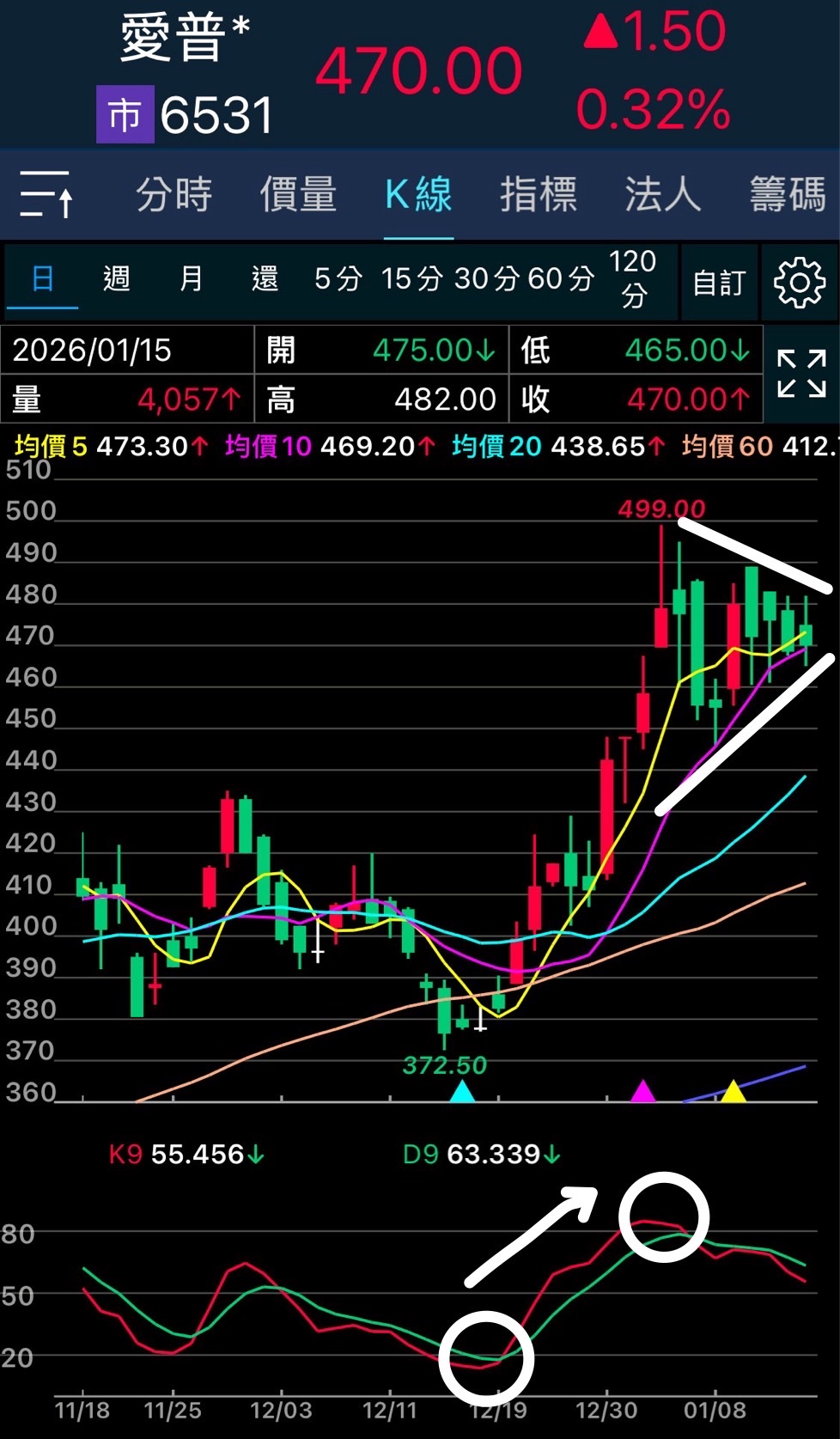Switch chart to 30分 interval
The height and width of the screenshot is (1439, 840).
click(487, 278)
